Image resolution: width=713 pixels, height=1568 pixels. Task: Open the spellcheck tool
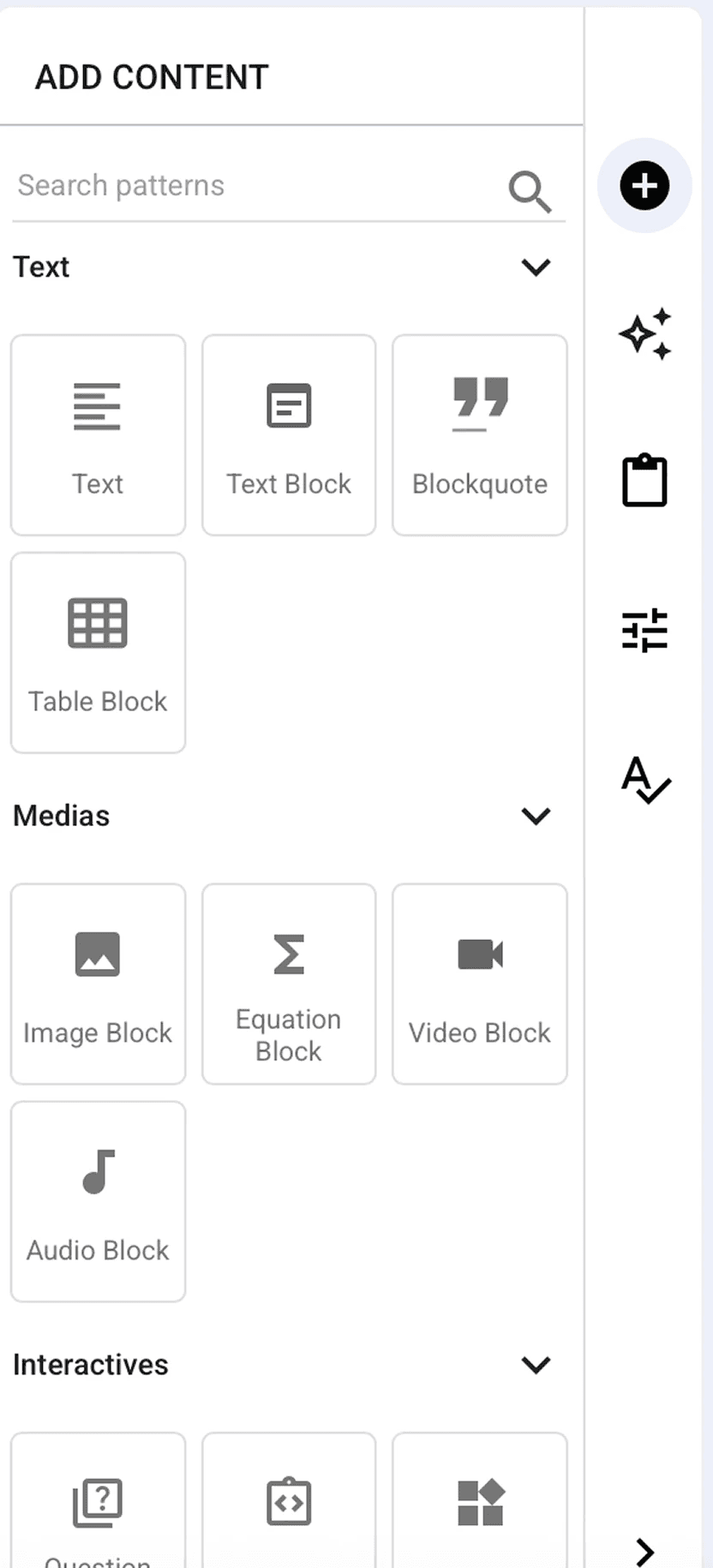coord(645,780)
